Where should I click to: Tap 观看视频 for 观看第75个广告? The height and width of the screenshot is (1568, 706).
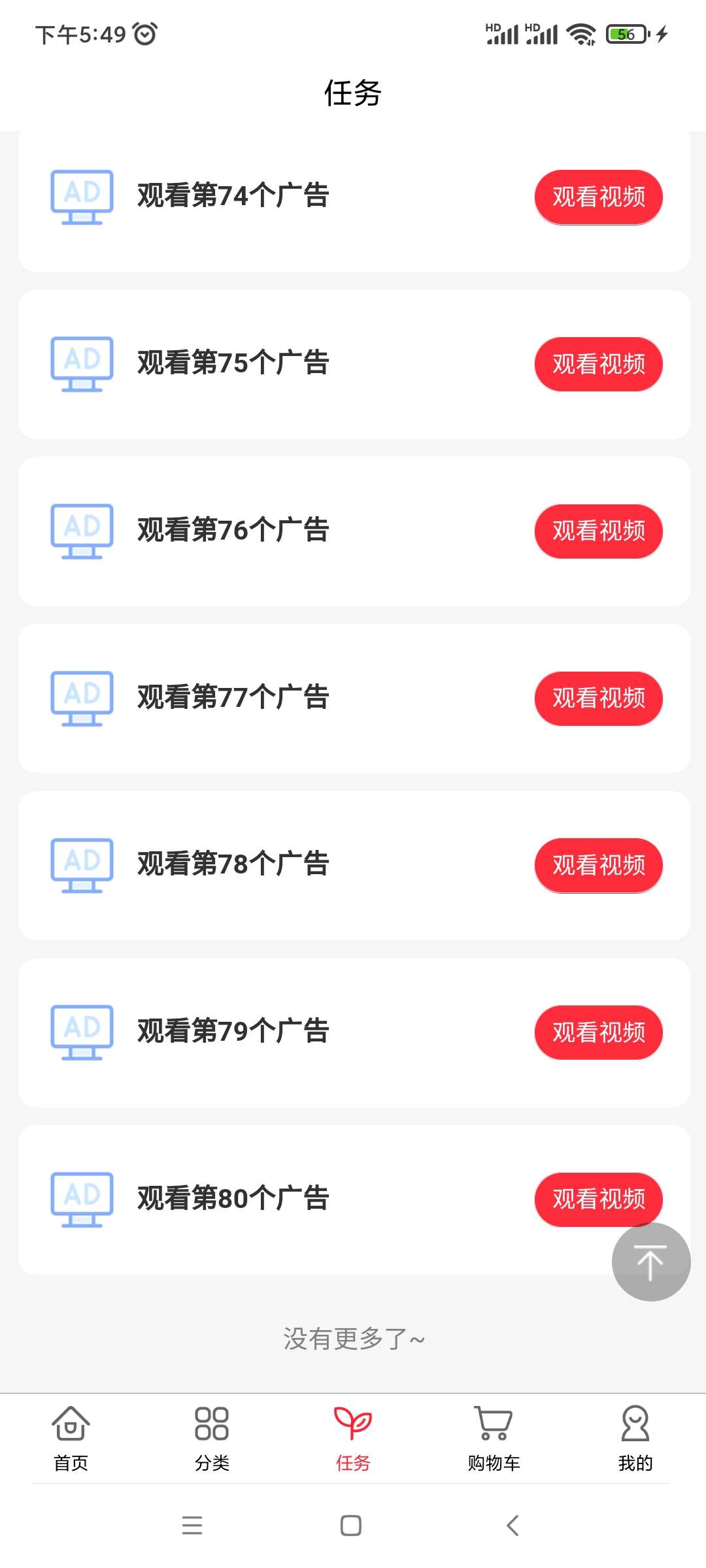click(598, 364)
